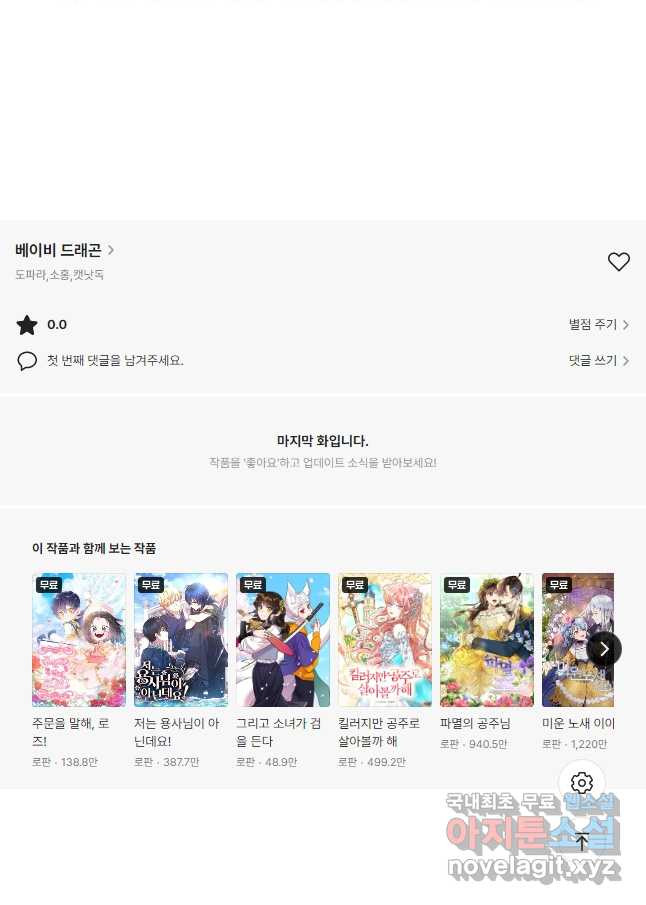Open 저는 용사님이 아닌데요! webtoon

(181, 640)
